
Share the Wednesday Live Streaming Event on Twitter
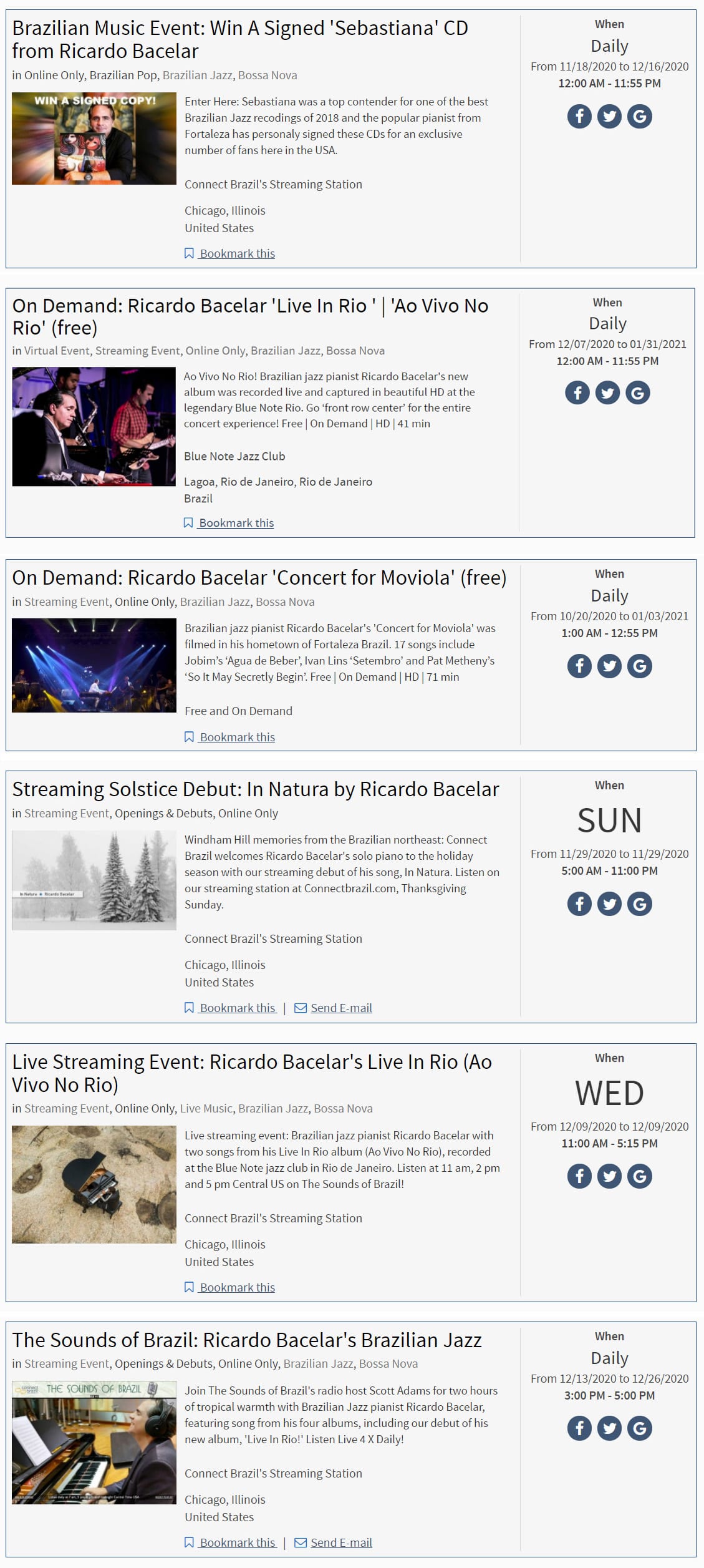coord(609,1176)
